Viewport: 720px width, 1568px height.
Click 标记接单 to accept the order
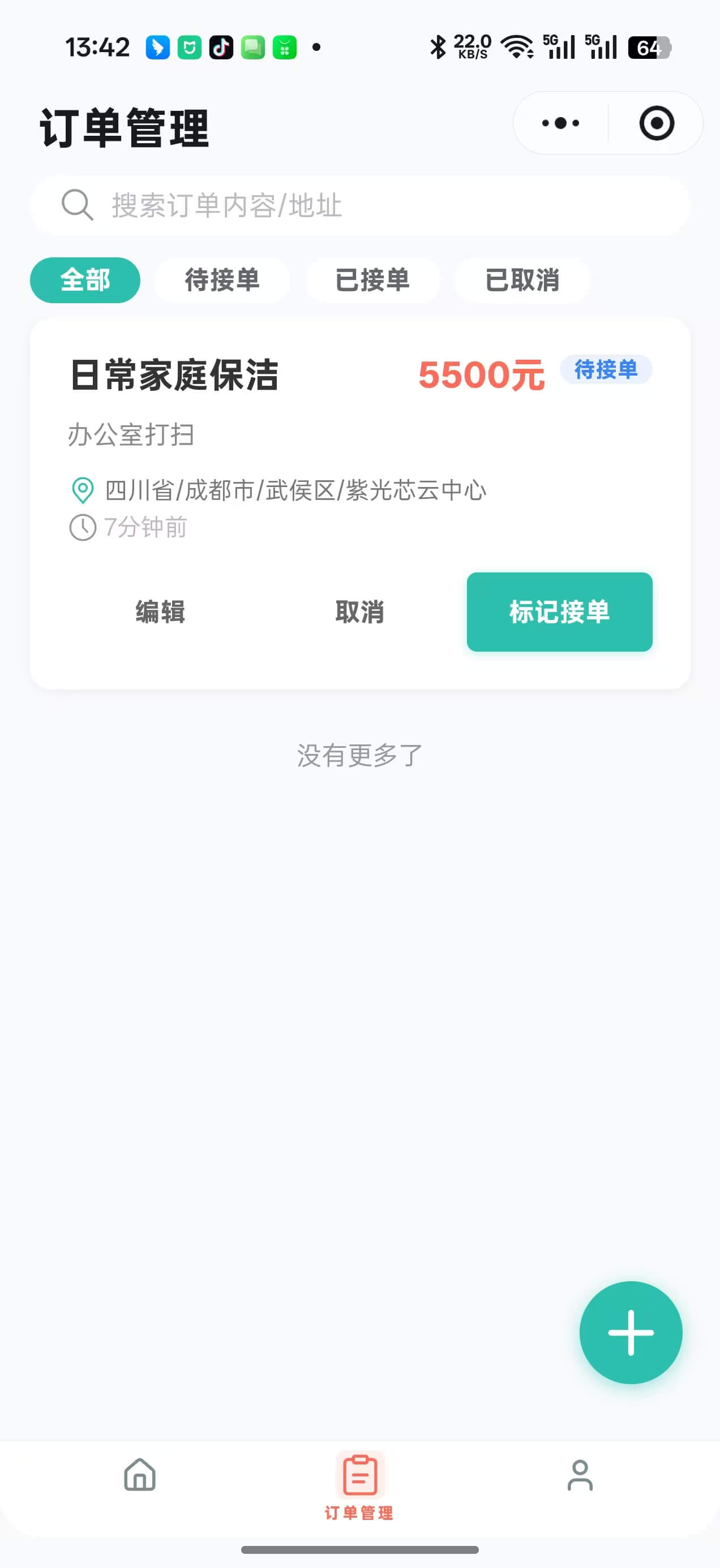tap(559, 613)
